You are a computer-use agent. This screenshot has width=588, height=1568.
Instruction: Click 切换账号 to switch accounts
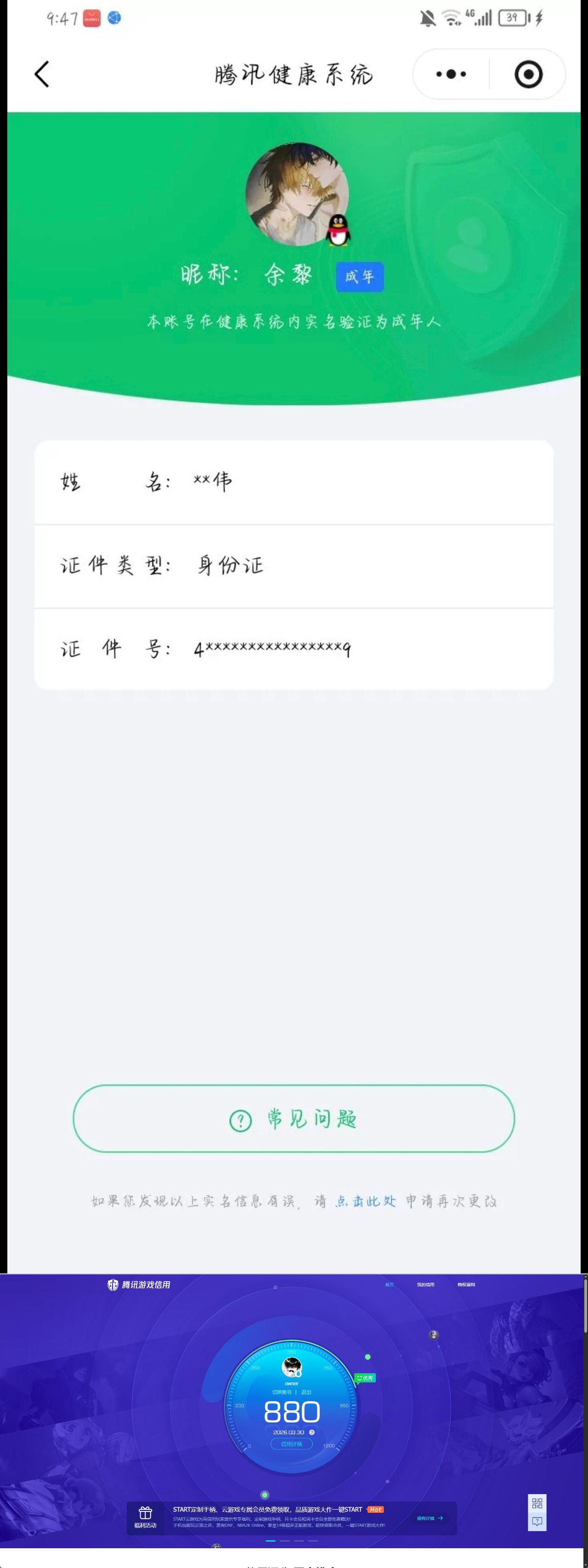283,1392
